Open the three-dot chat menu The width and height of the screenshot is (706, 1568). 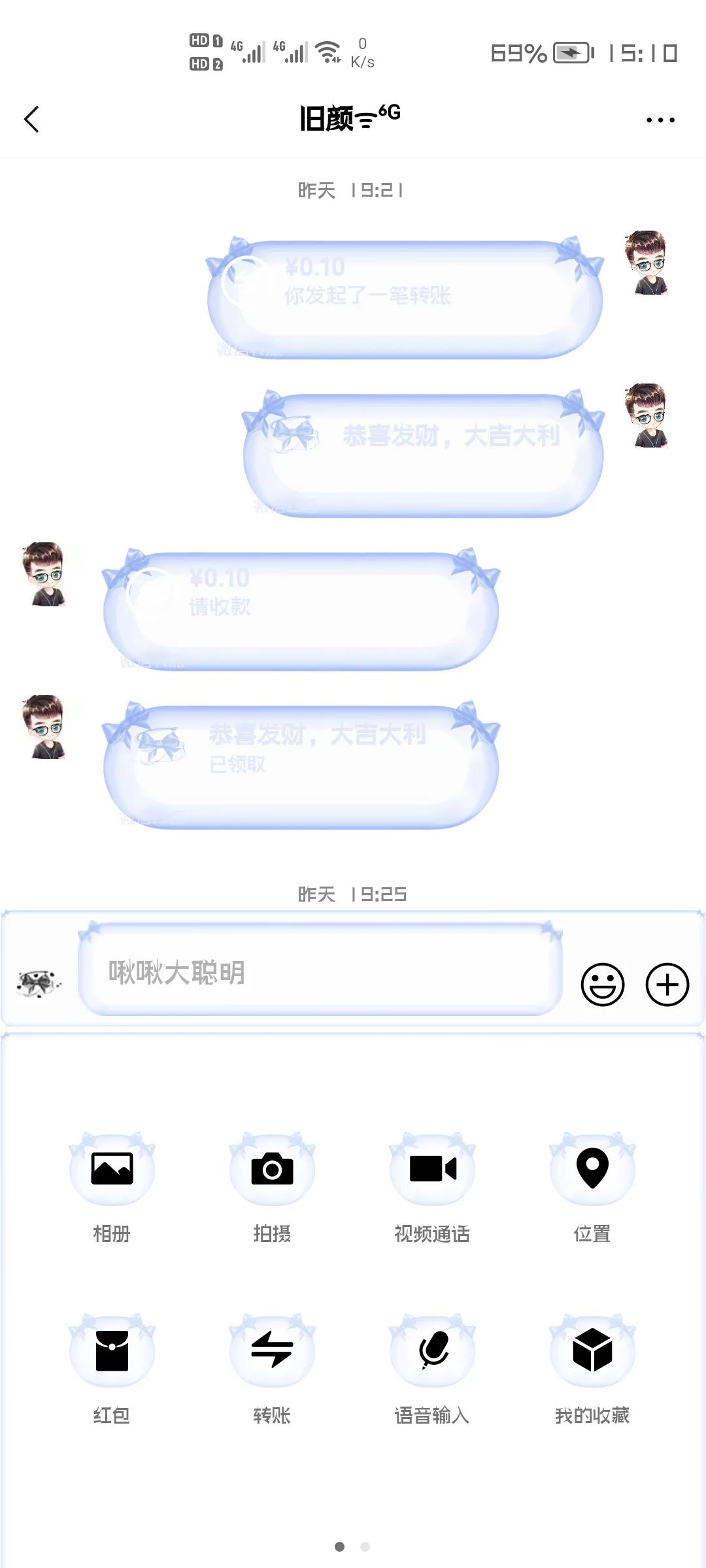click(x=660, y=120)
